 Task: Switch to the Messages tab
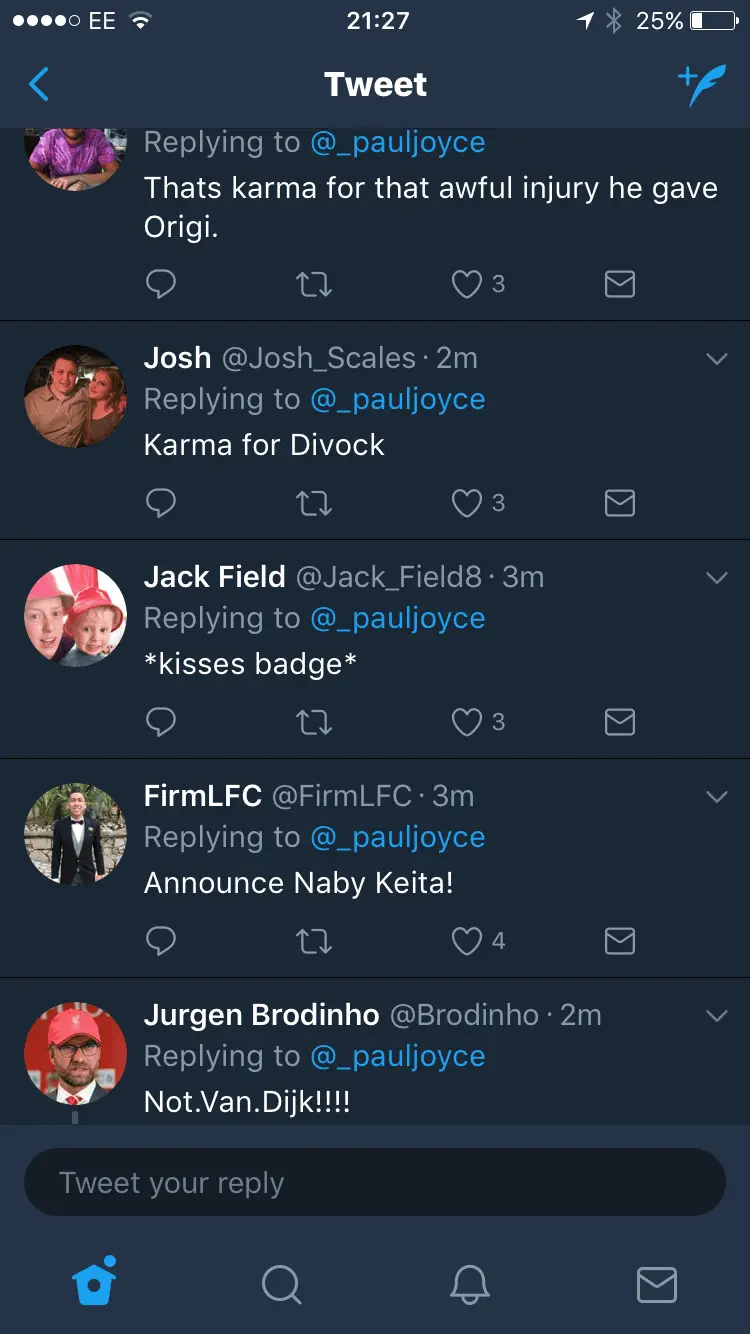pos(657,1285)
